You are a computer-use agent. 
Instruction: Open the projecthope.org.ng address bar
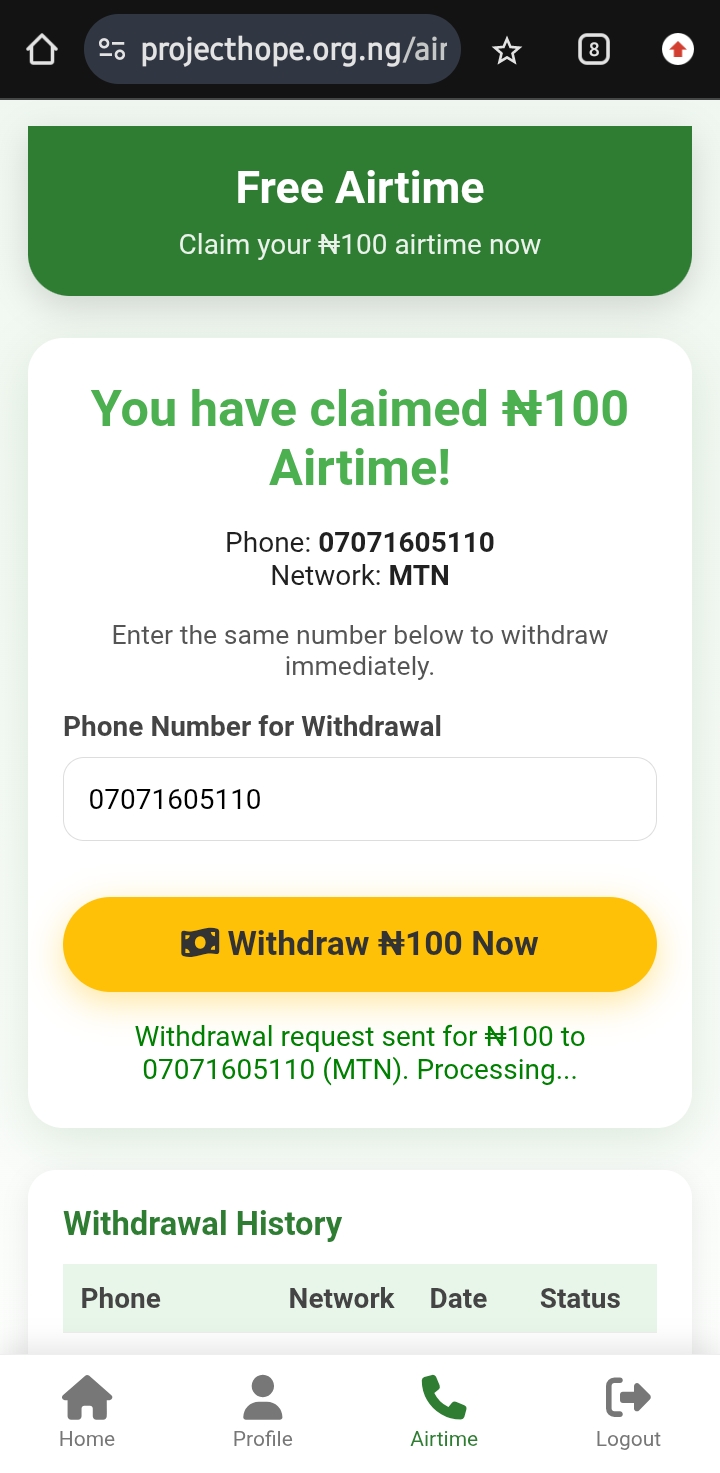click(x=272, y=49)
